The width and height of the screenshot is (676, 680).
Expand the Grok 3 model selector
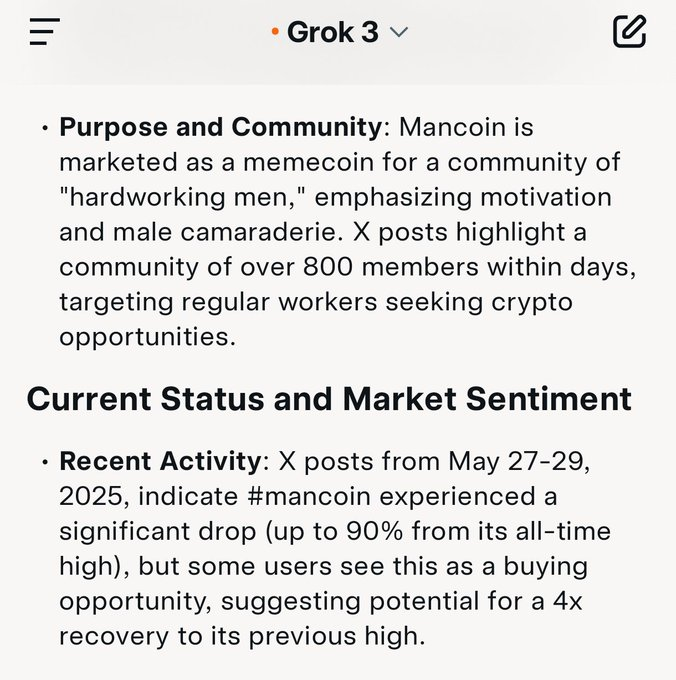coord(340,33)
